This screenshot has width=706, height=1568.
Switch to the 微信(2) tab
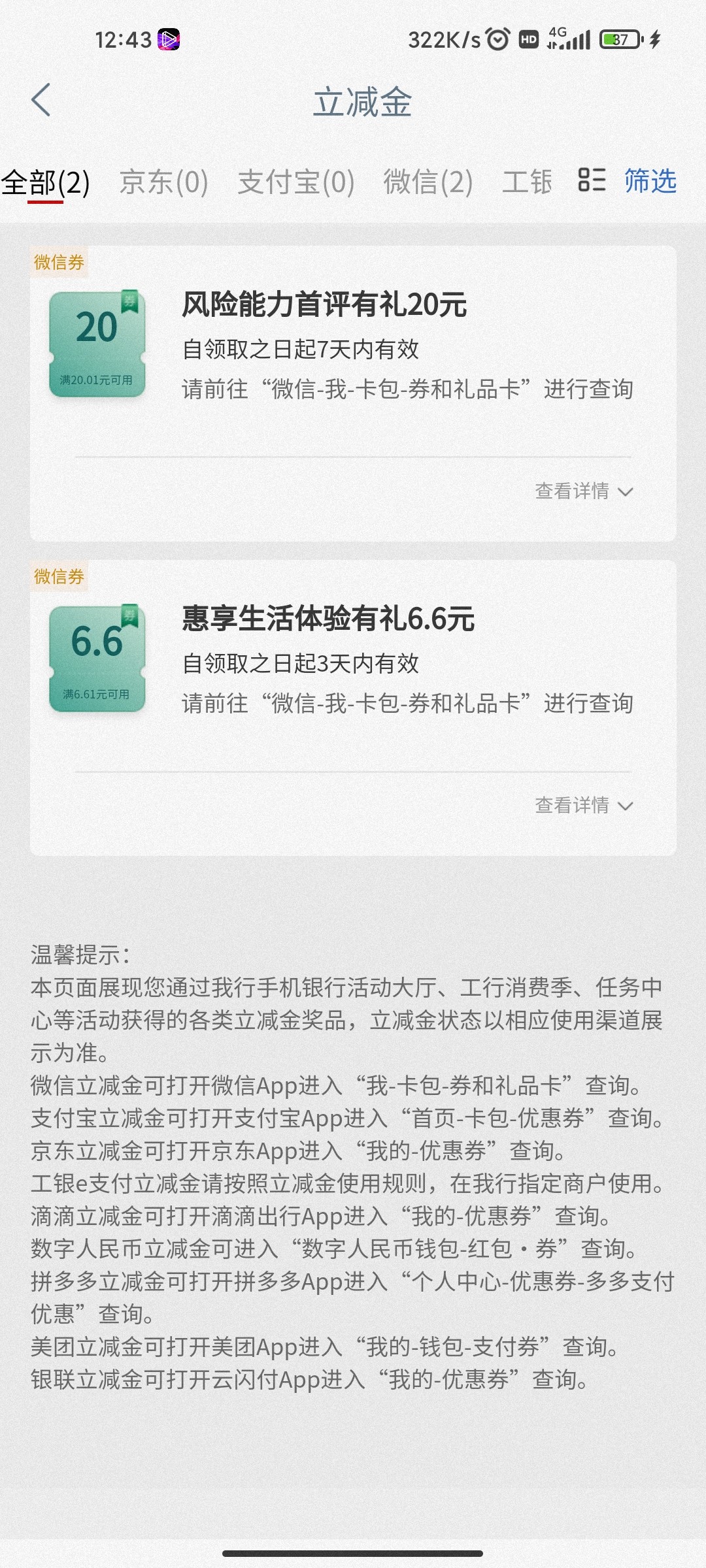428,182
